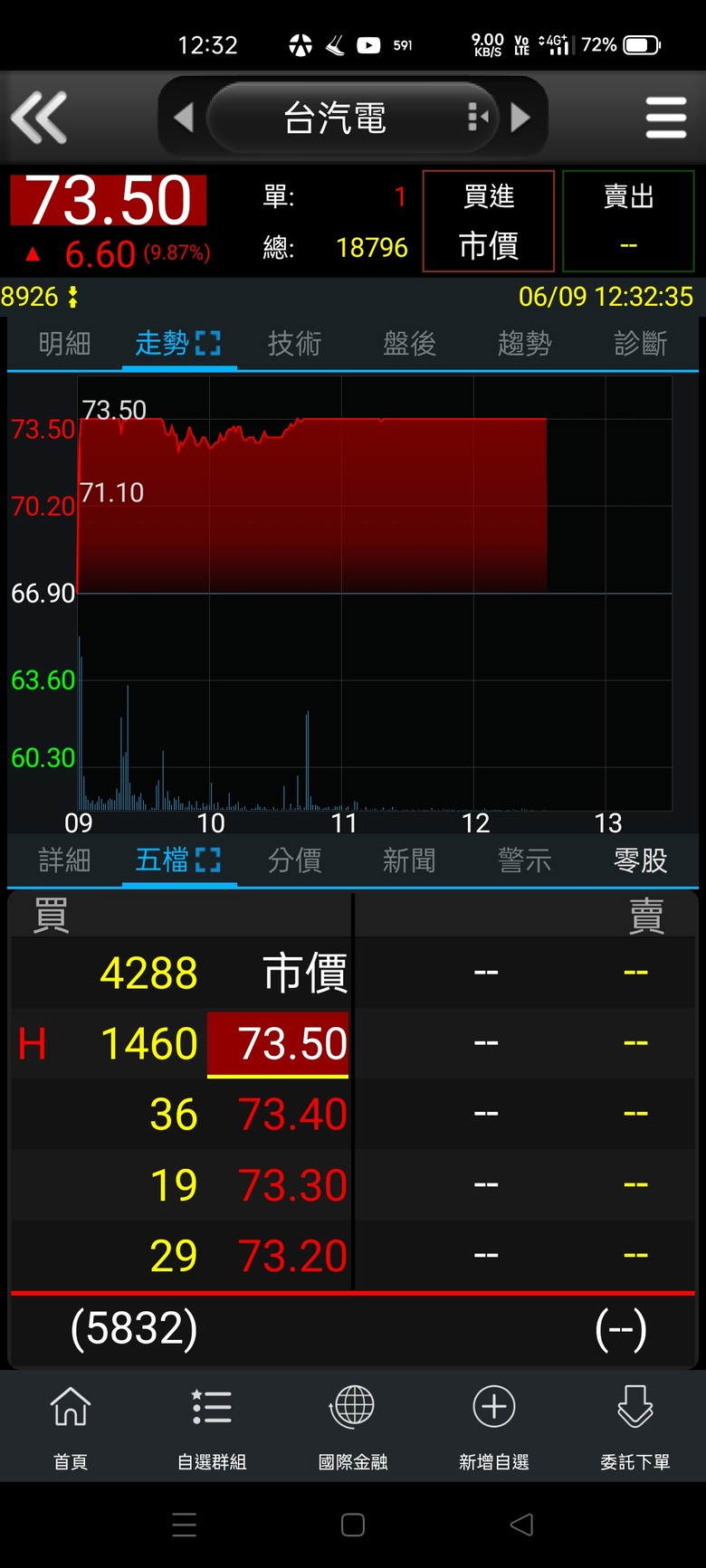Open the hamburger menu
This screenshot has width=706, height=1568.
pyautogui.click(x=666, y=118)
